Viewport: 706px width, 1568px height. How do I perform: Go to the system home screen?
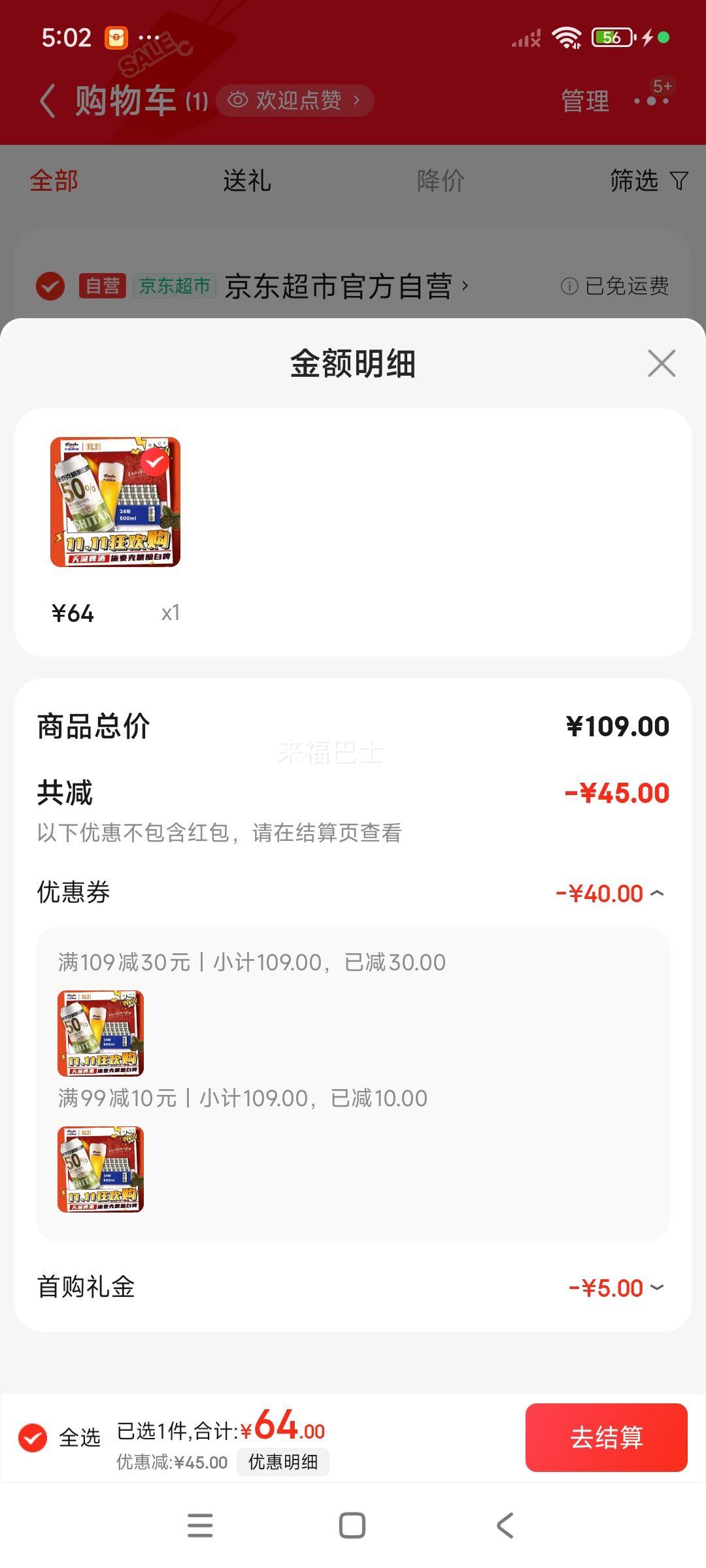352,1526
